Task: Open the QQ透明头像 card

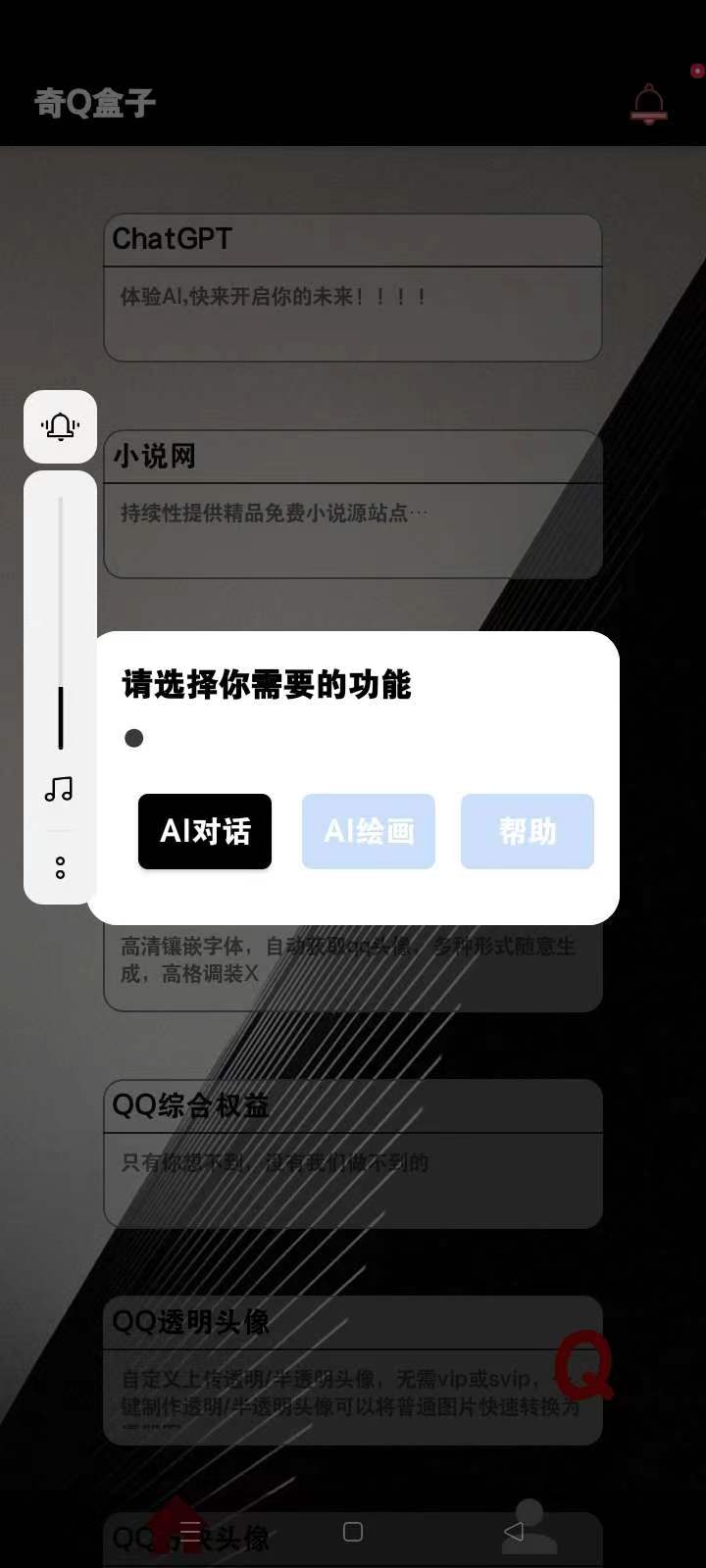Action: 353,1370
